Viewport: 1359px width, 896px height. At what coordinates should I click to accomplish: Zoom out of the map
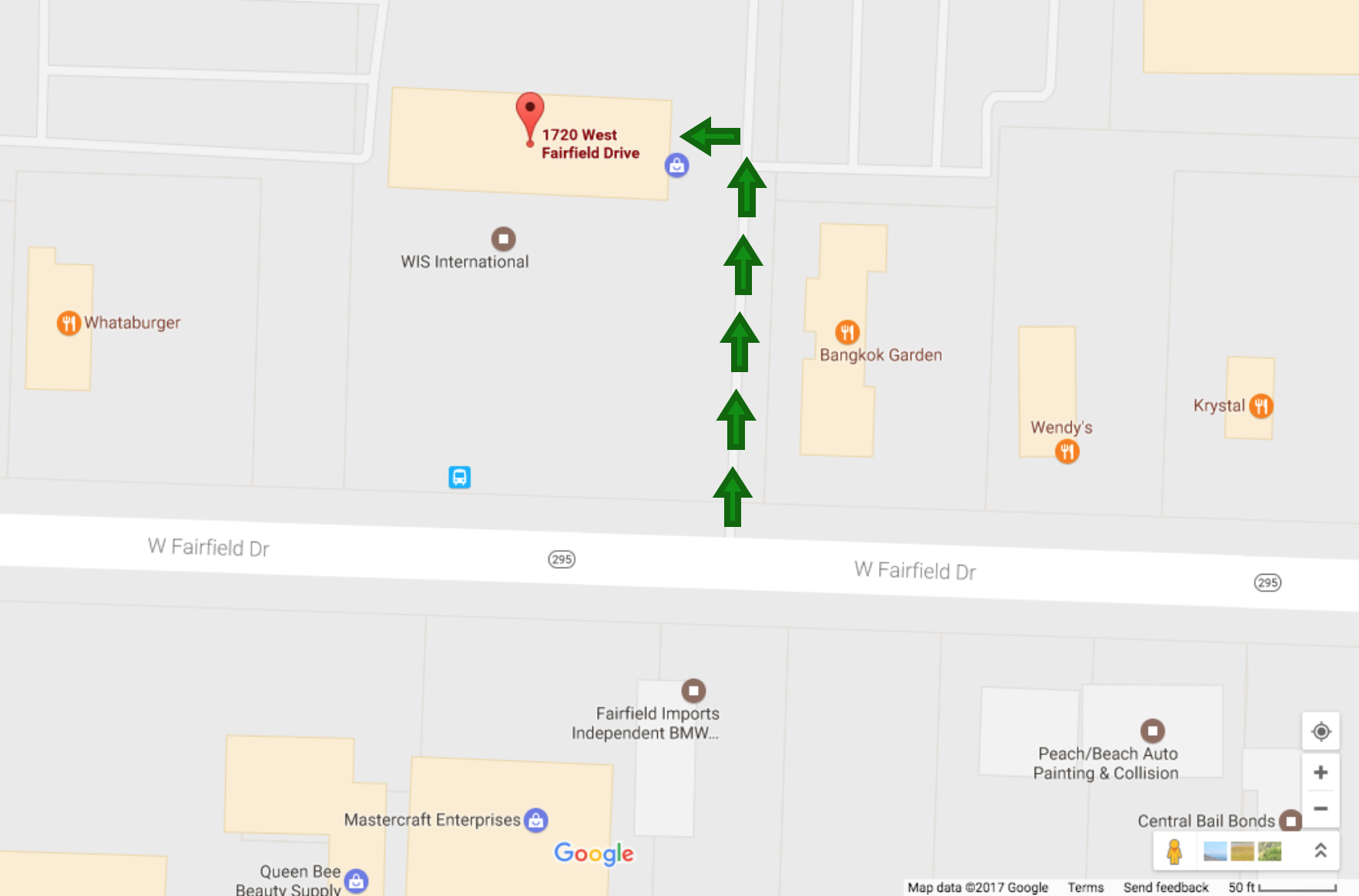pos(1320,809)
